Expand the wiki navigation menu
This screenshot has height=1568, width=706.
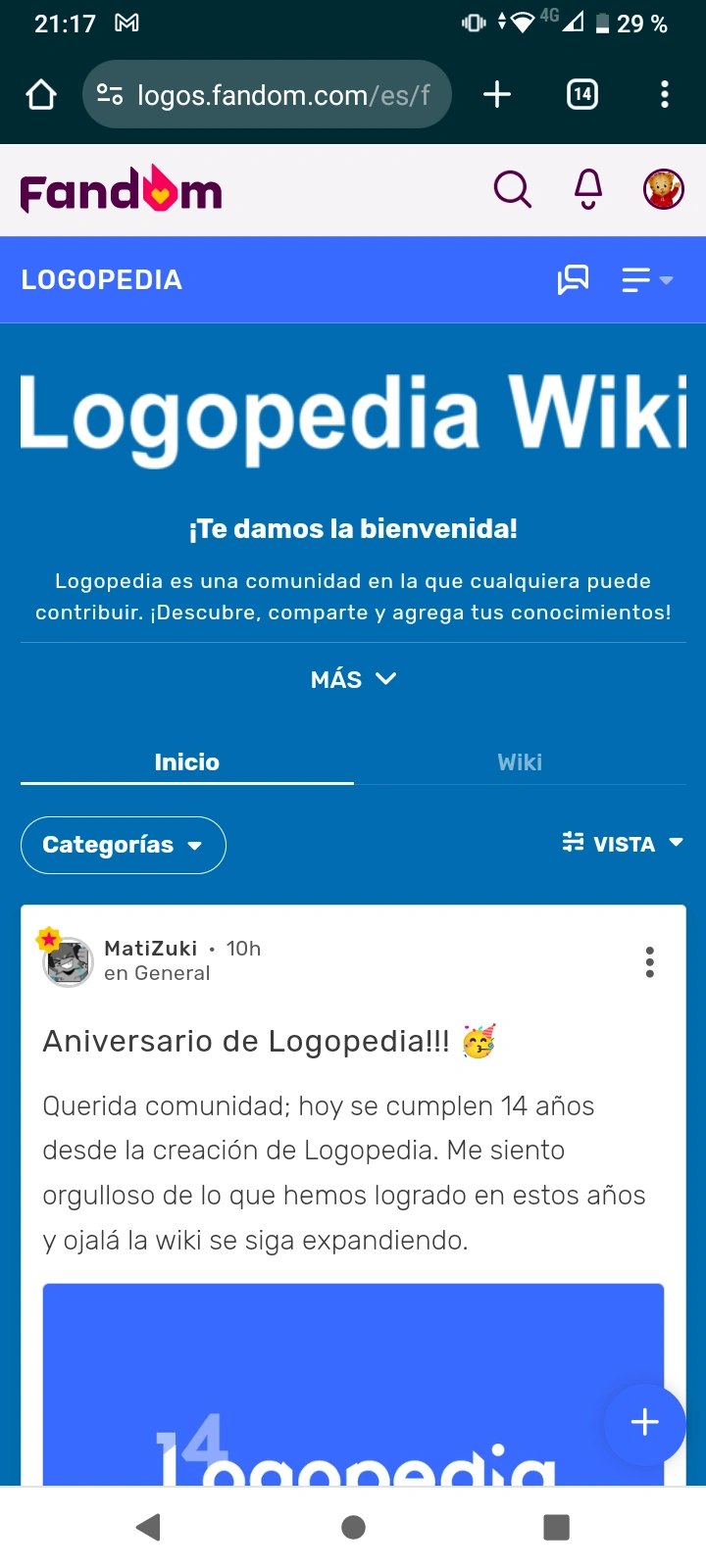pyautogui.click(x=646, y=280)
